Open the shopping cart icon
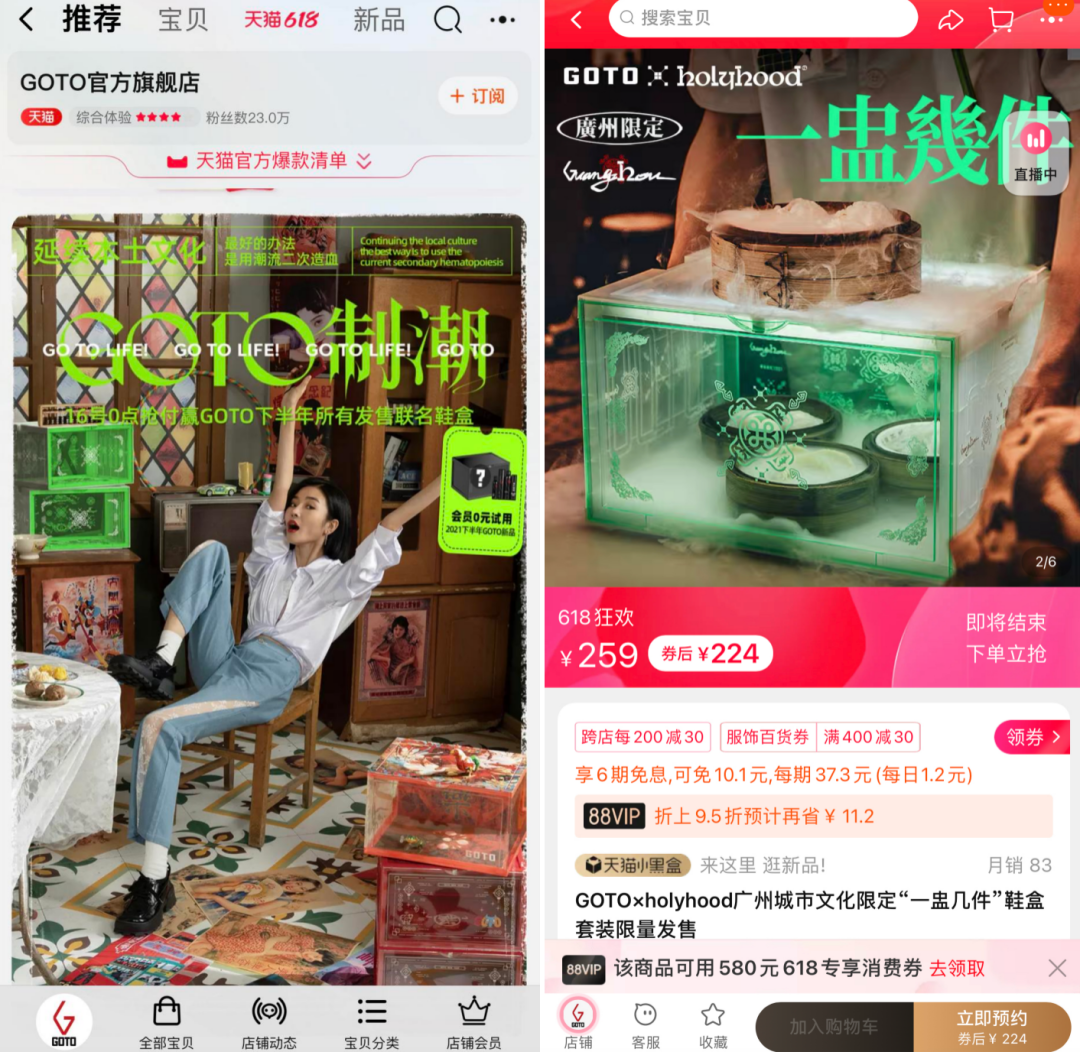 coord(1000,20)
